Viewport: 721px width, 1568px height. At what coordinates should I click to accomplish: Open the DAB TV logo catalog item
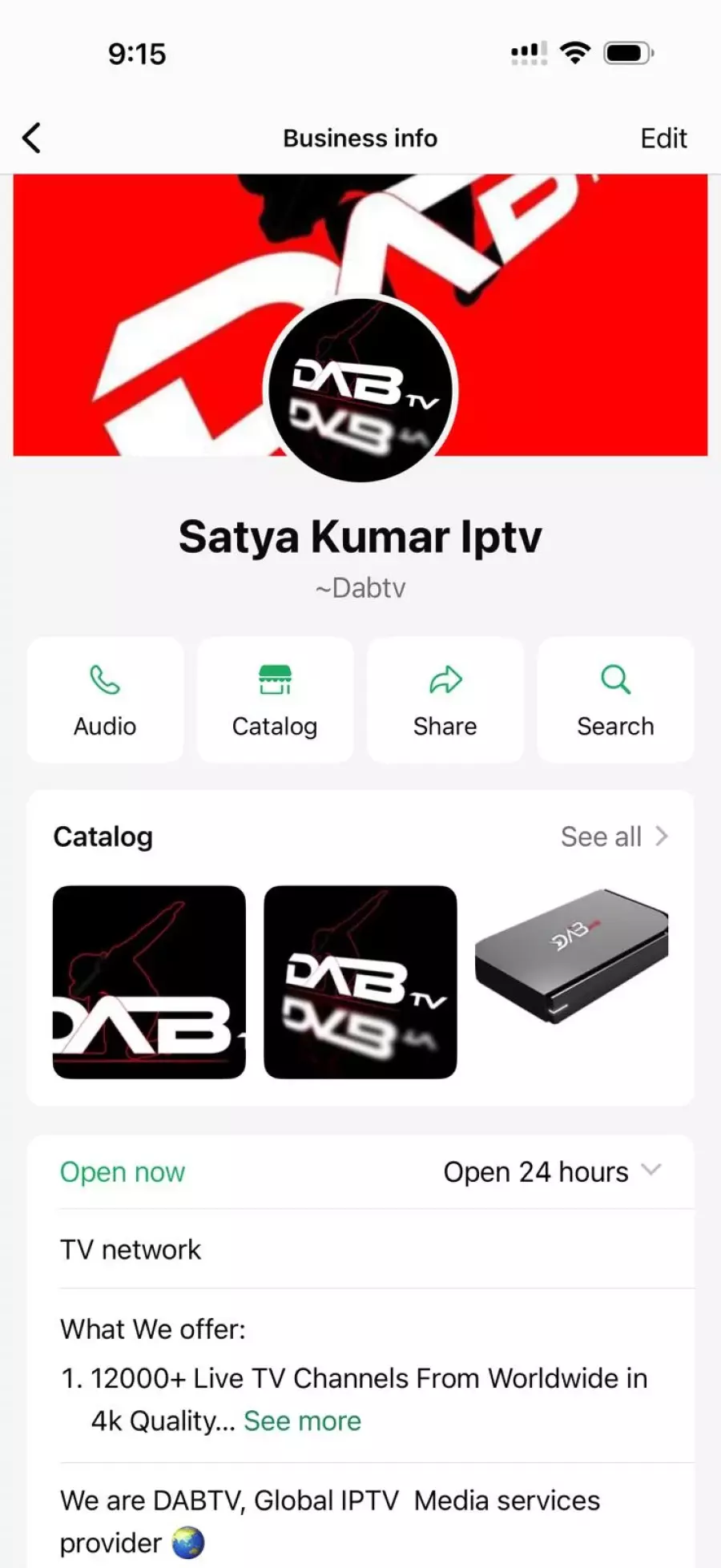click(x=360, y=982)
